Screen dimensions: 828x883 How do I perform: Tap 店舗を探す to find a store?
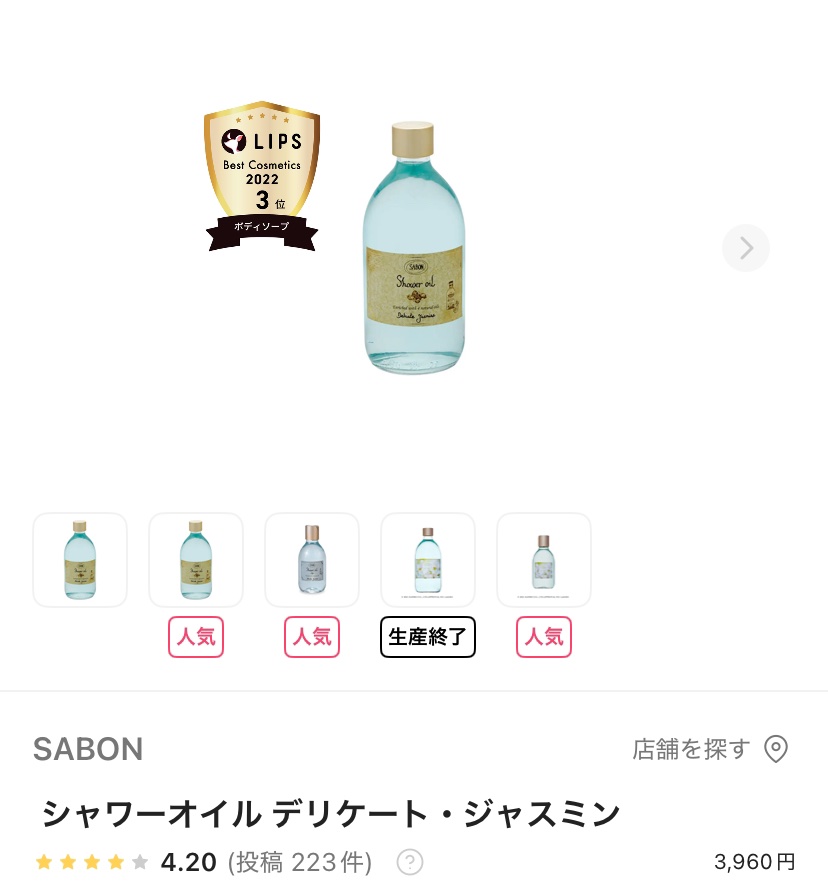pos(710,749)
